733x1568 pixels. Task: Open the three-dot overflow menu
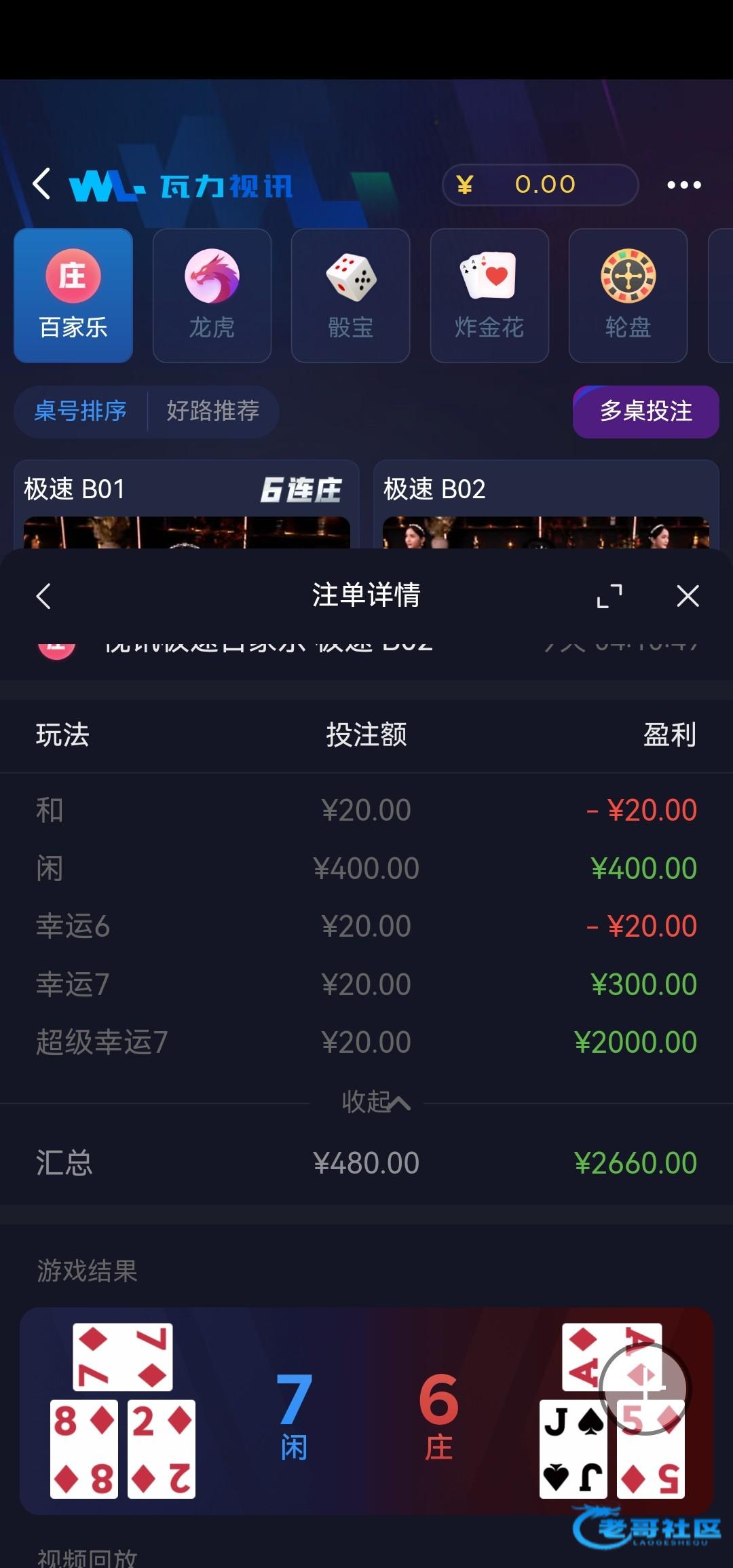[683, 185]
